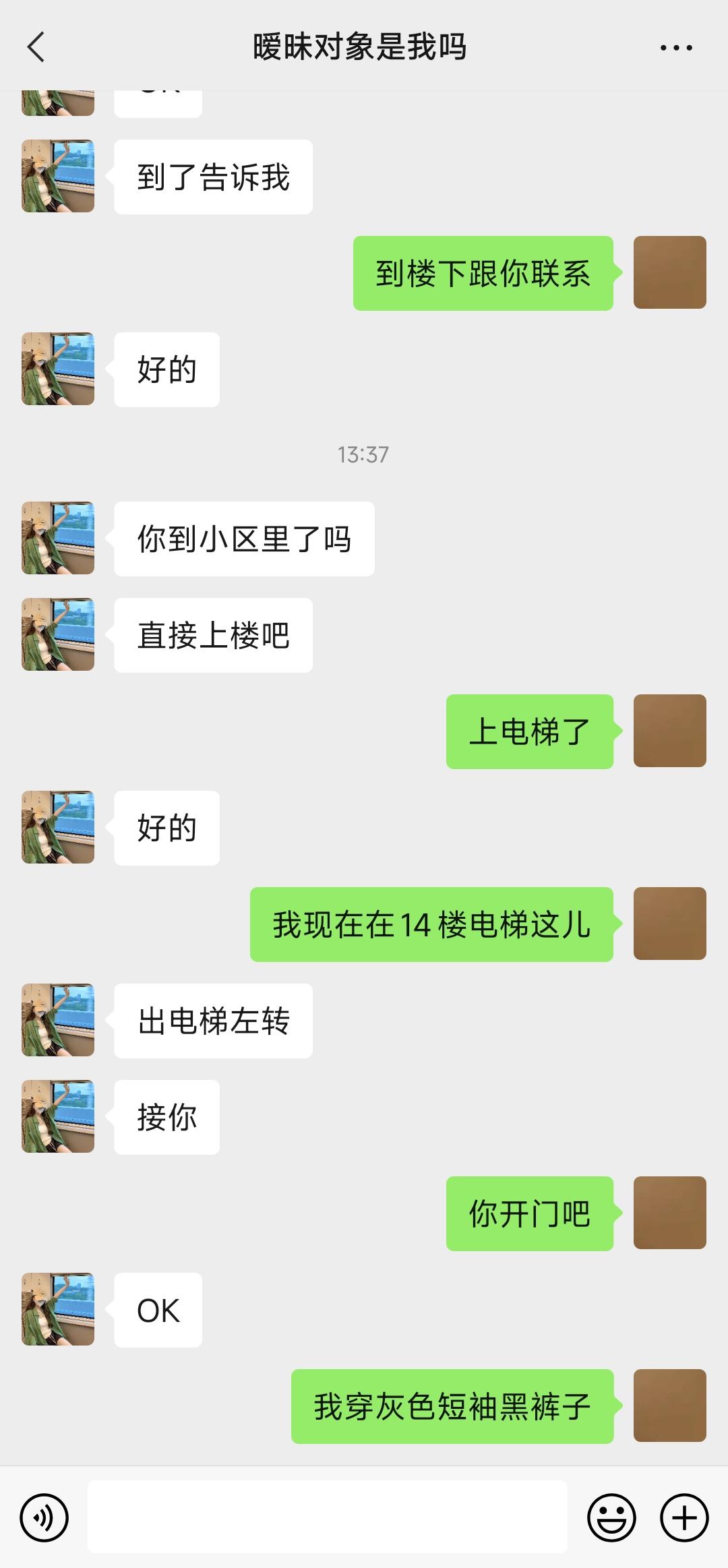Open my avatar beside 你开门吧

point(669,1213)
